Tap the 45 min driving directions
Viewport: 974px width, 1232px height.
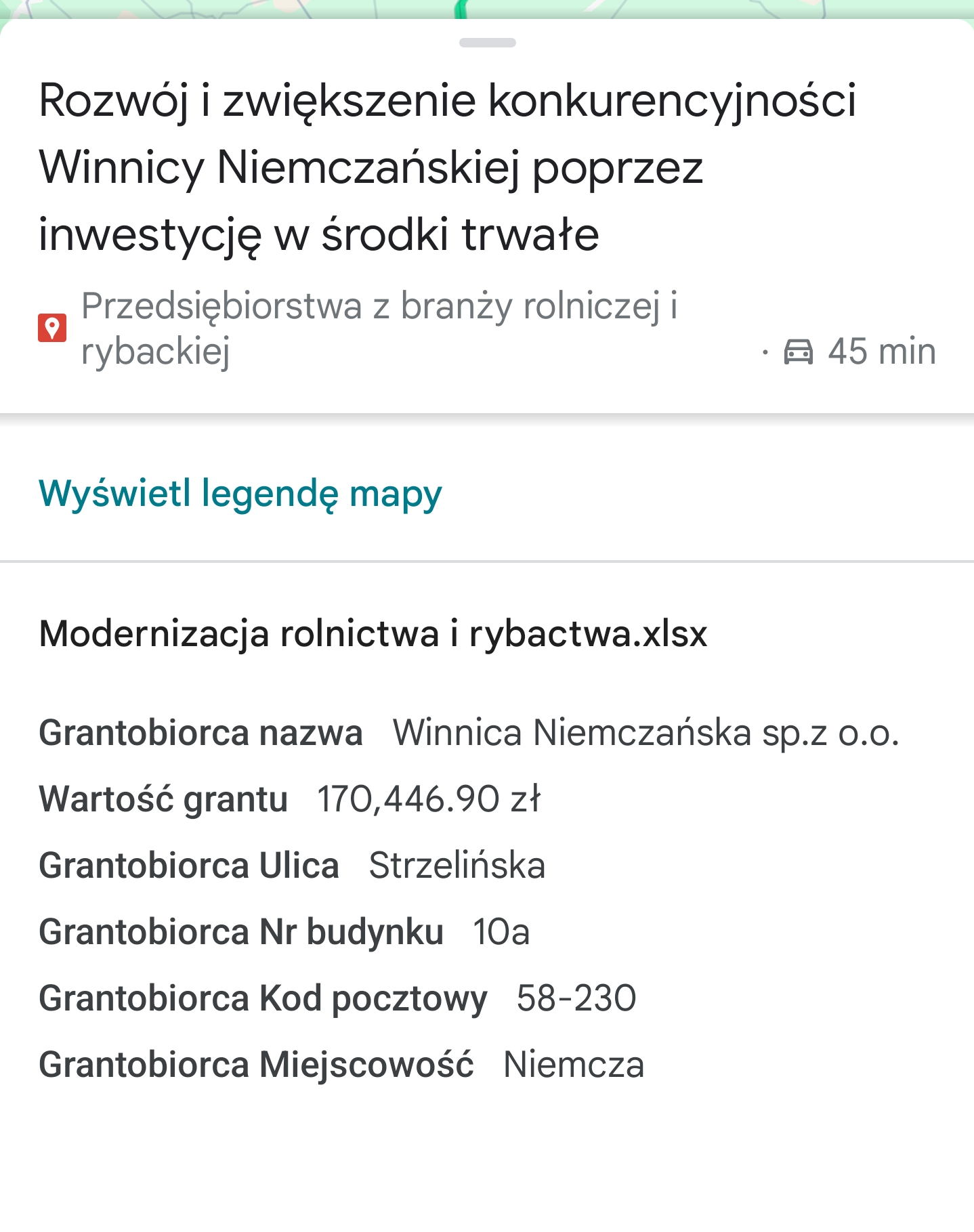pos(860,352)
